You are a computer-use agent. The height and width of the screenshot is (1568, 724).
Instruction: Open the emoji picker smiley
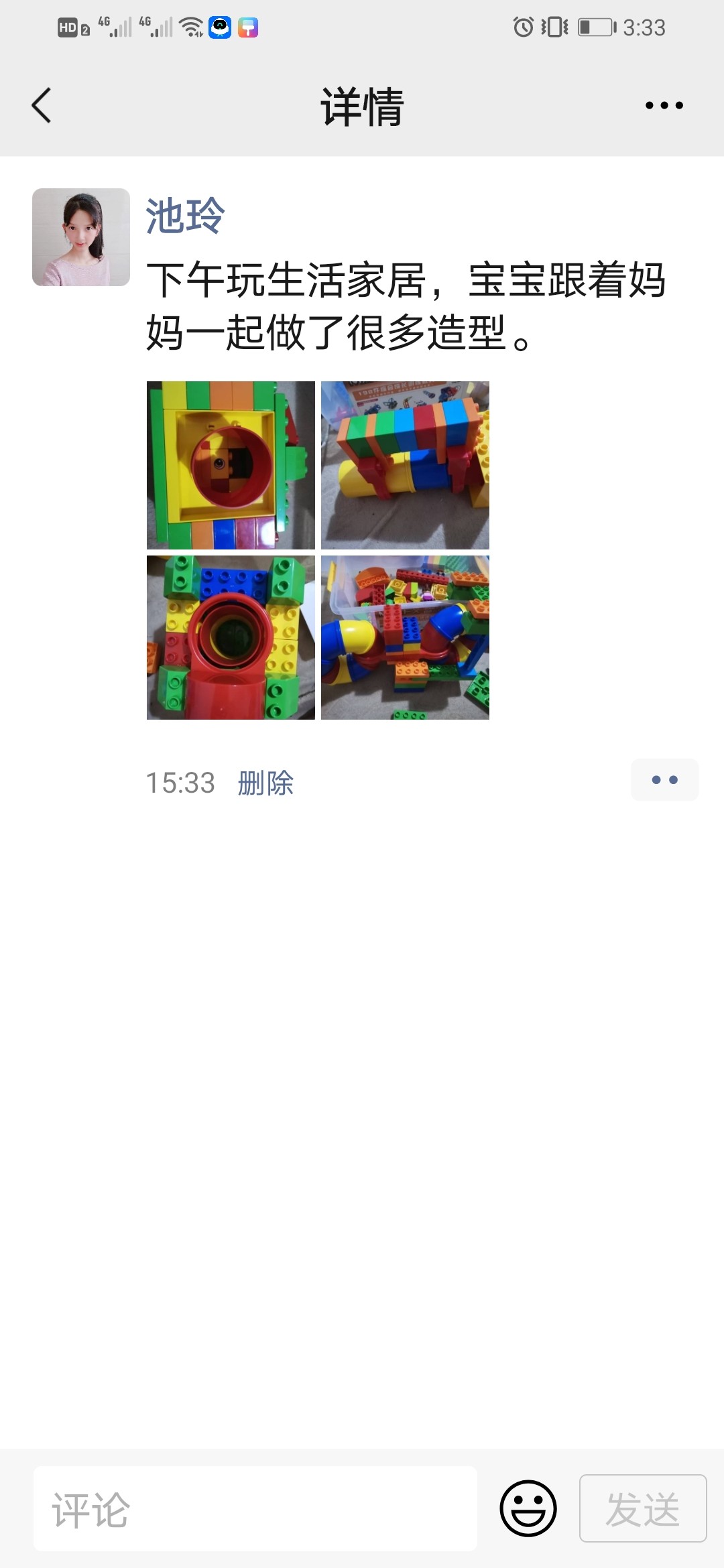point(528,1508)
